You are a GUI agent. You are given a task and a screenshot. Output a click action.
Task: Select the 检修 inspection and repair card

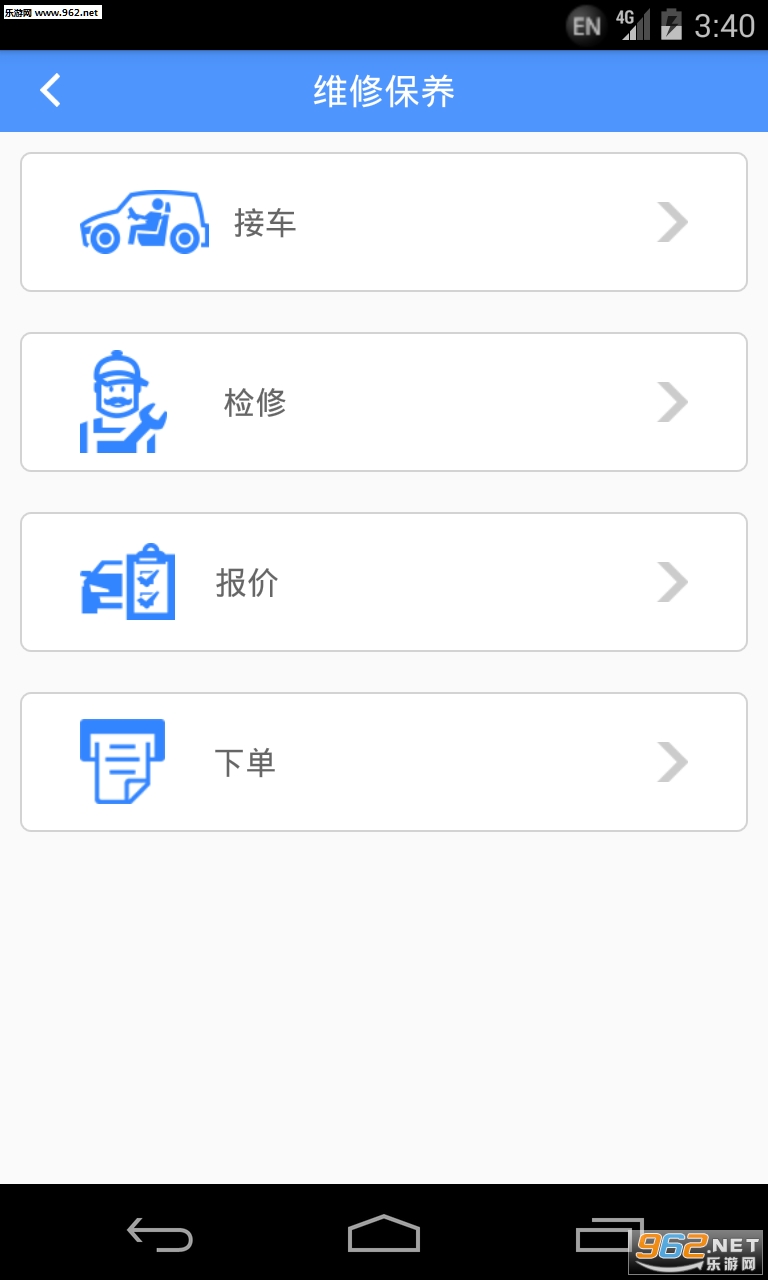(384, 402)
